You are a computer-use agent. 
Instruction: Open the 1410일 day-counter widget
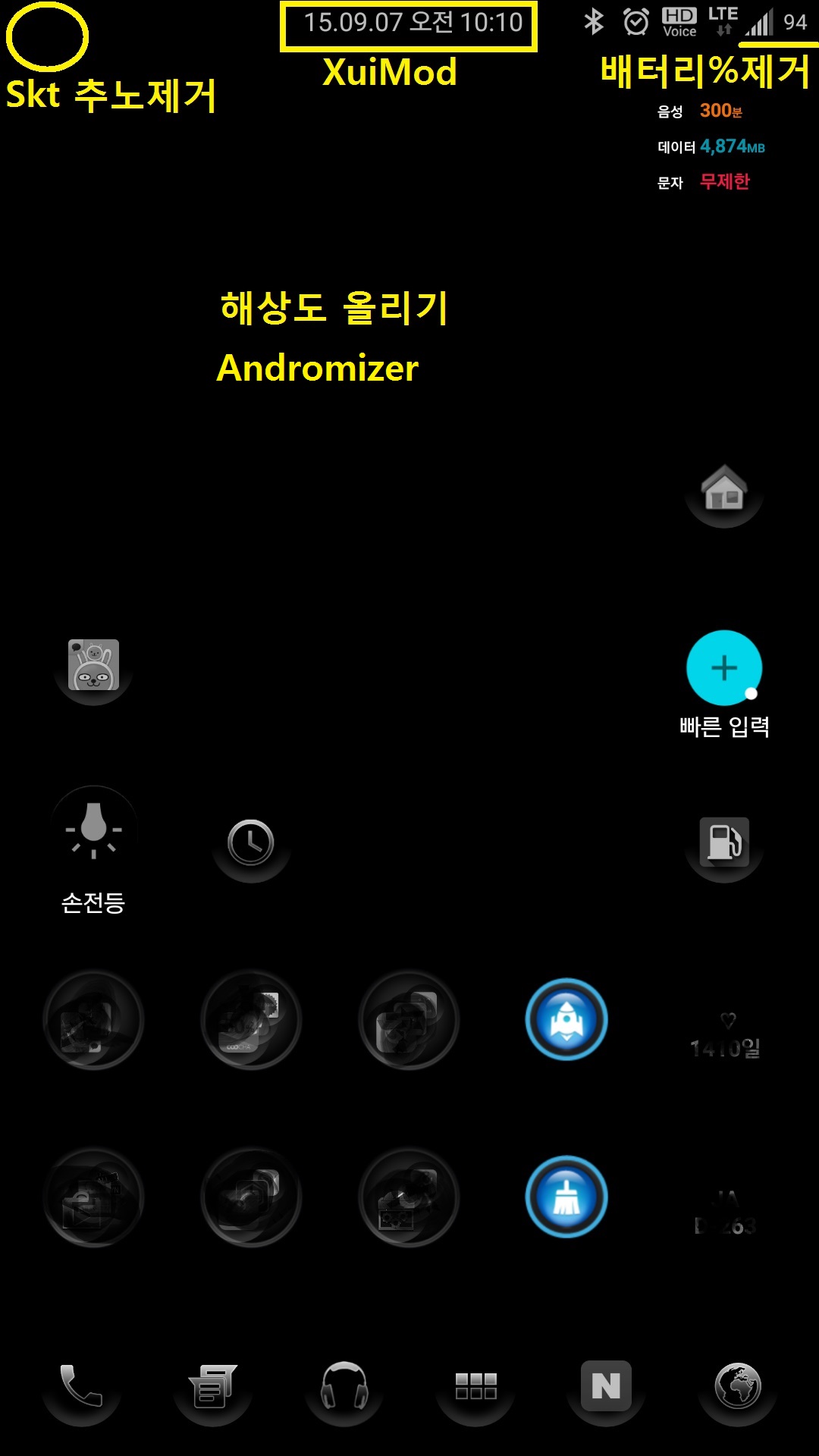(x=726, y=1037)
